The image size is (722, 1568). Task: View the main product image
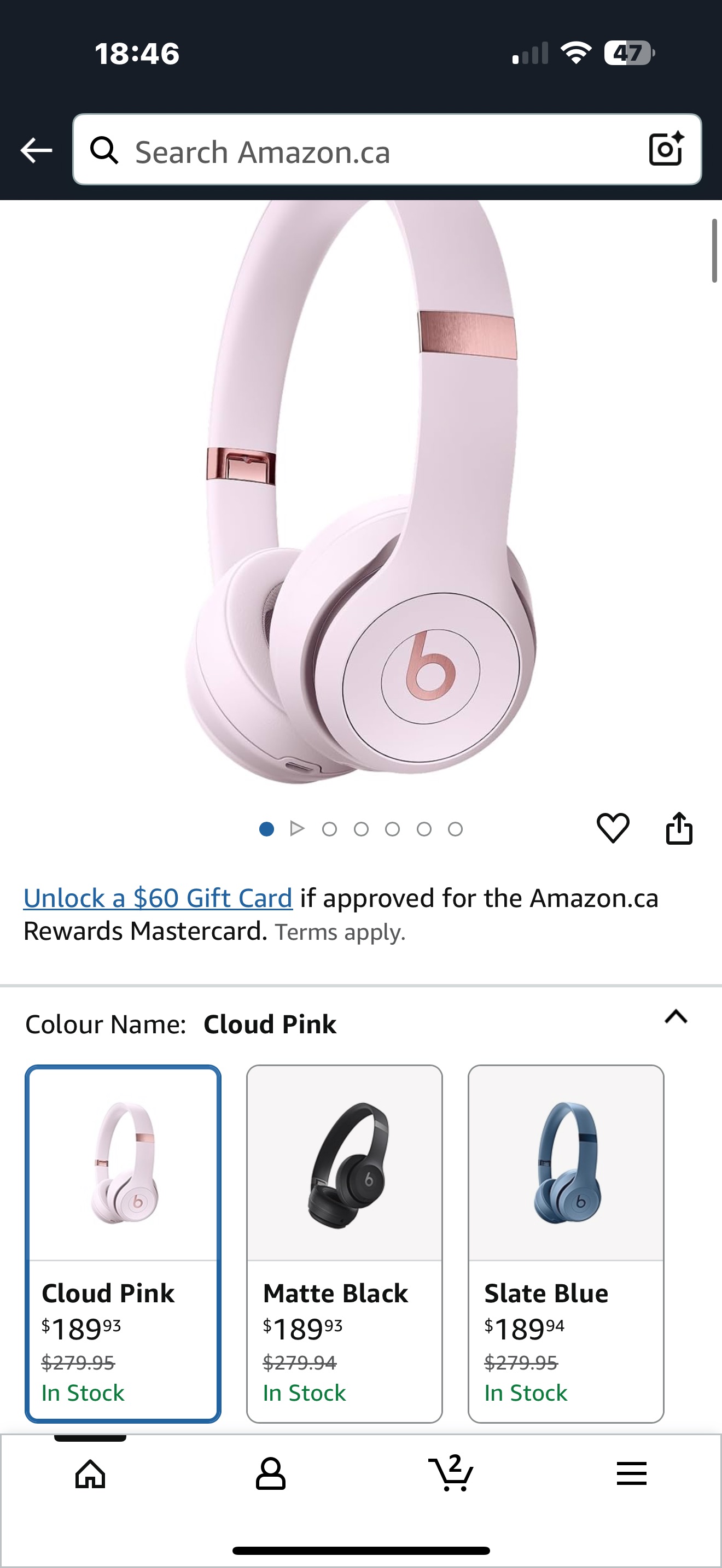[360, 493]
